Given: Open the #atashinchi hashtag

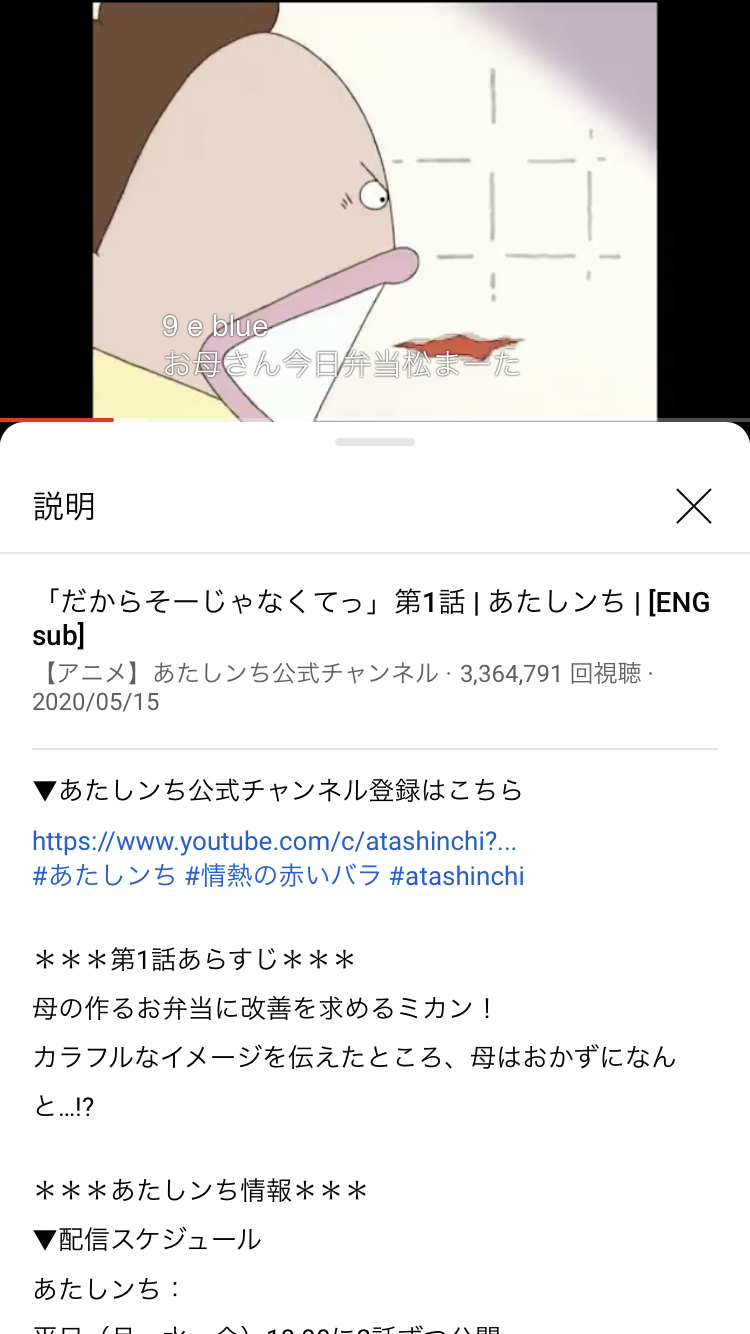Looking at the screenshot, I should tap(456, 876).
